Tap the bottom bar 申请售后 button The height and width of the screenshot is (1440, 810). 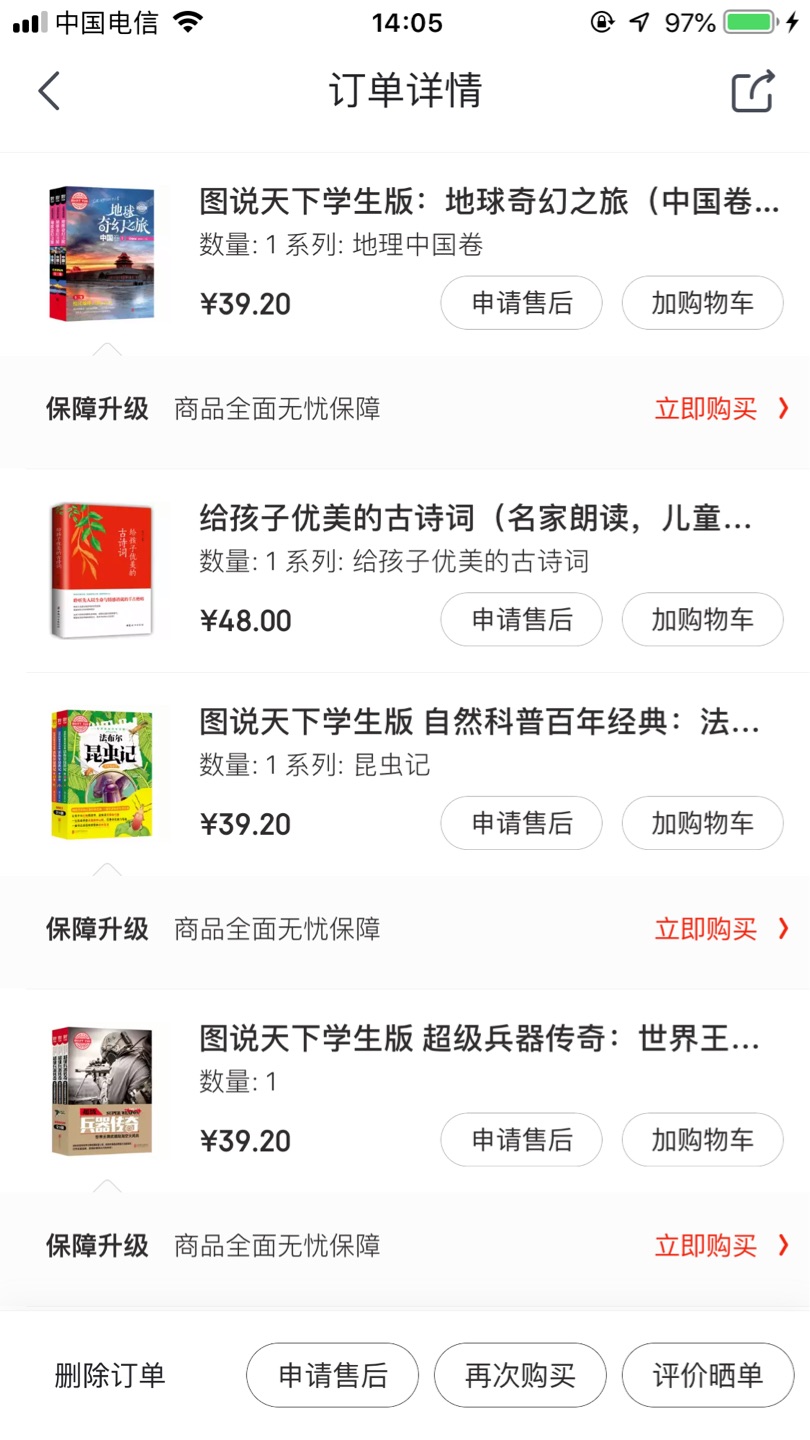click(x=332, y=1376)
